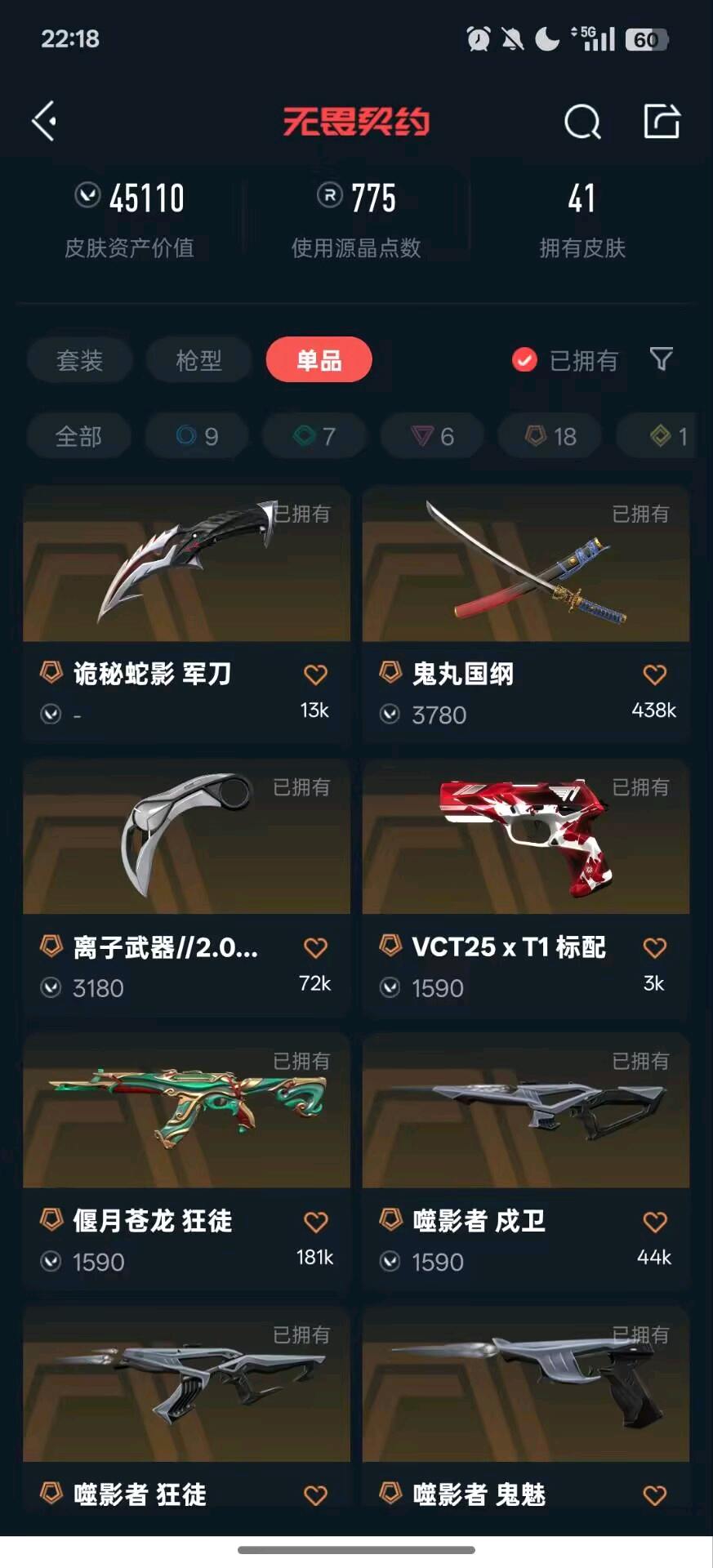Screen dimensions: 713x1568
Task: Filter by the orange tier chip showing 18
Action: tap(550, 436)
